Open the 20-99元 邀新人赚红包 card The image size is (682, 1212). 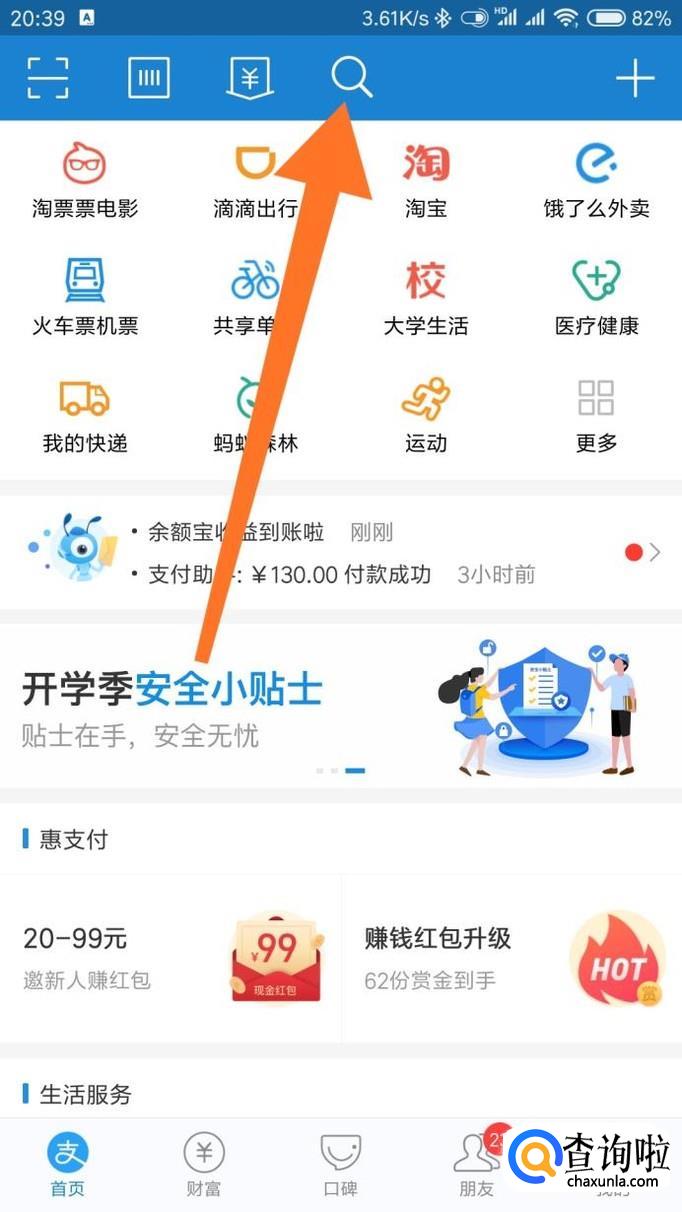(170, 958)
